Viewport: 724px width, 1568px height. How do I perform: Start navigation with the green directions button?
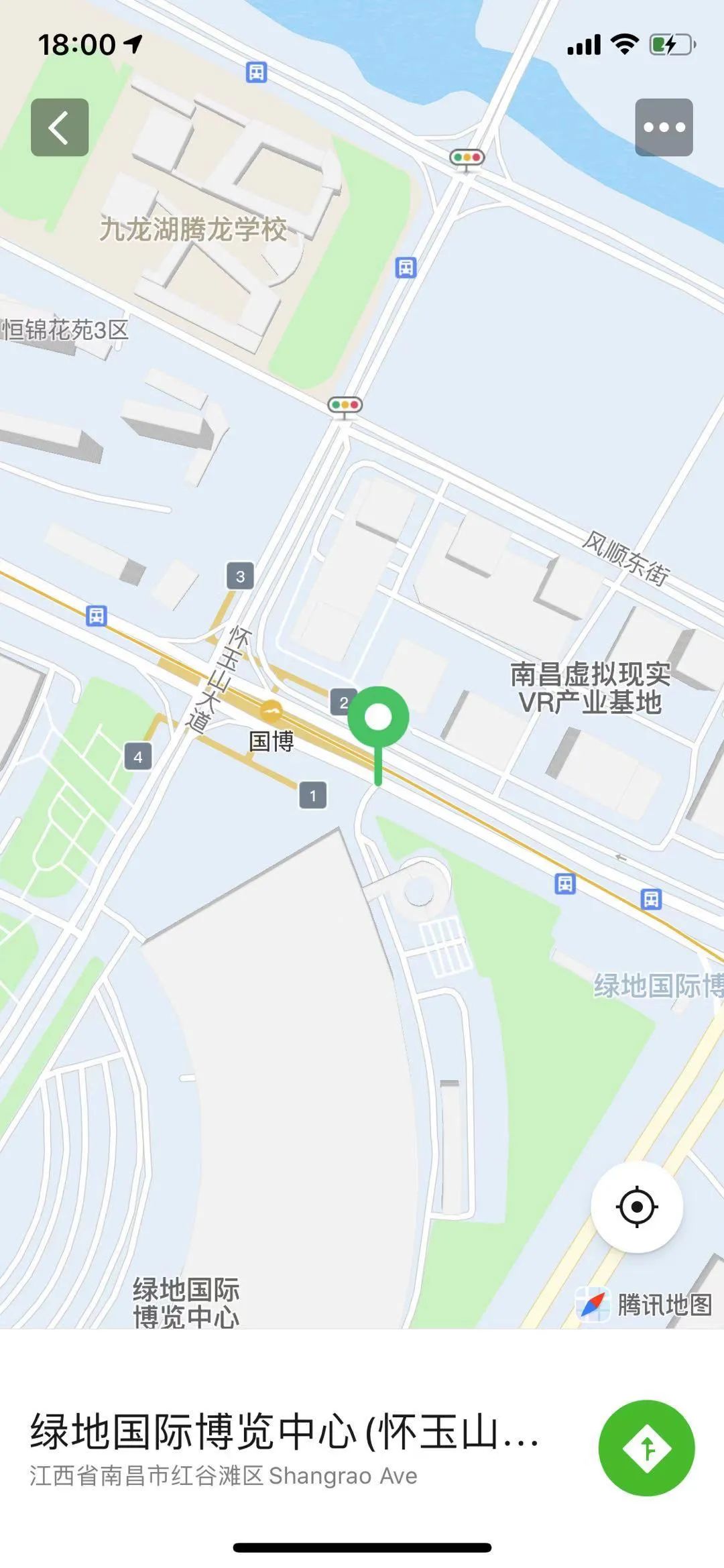coord(646,1448)
